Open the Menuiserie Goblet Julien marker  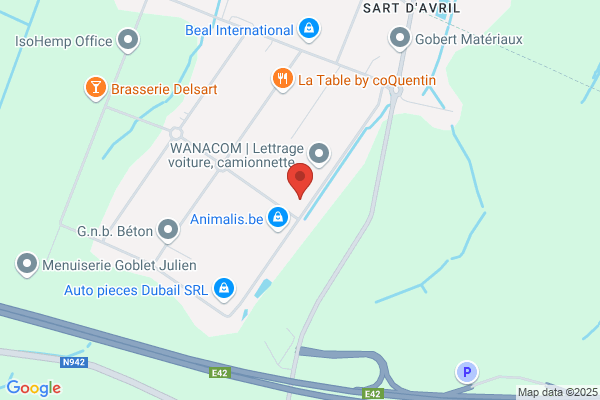click(x=26, y=265)
